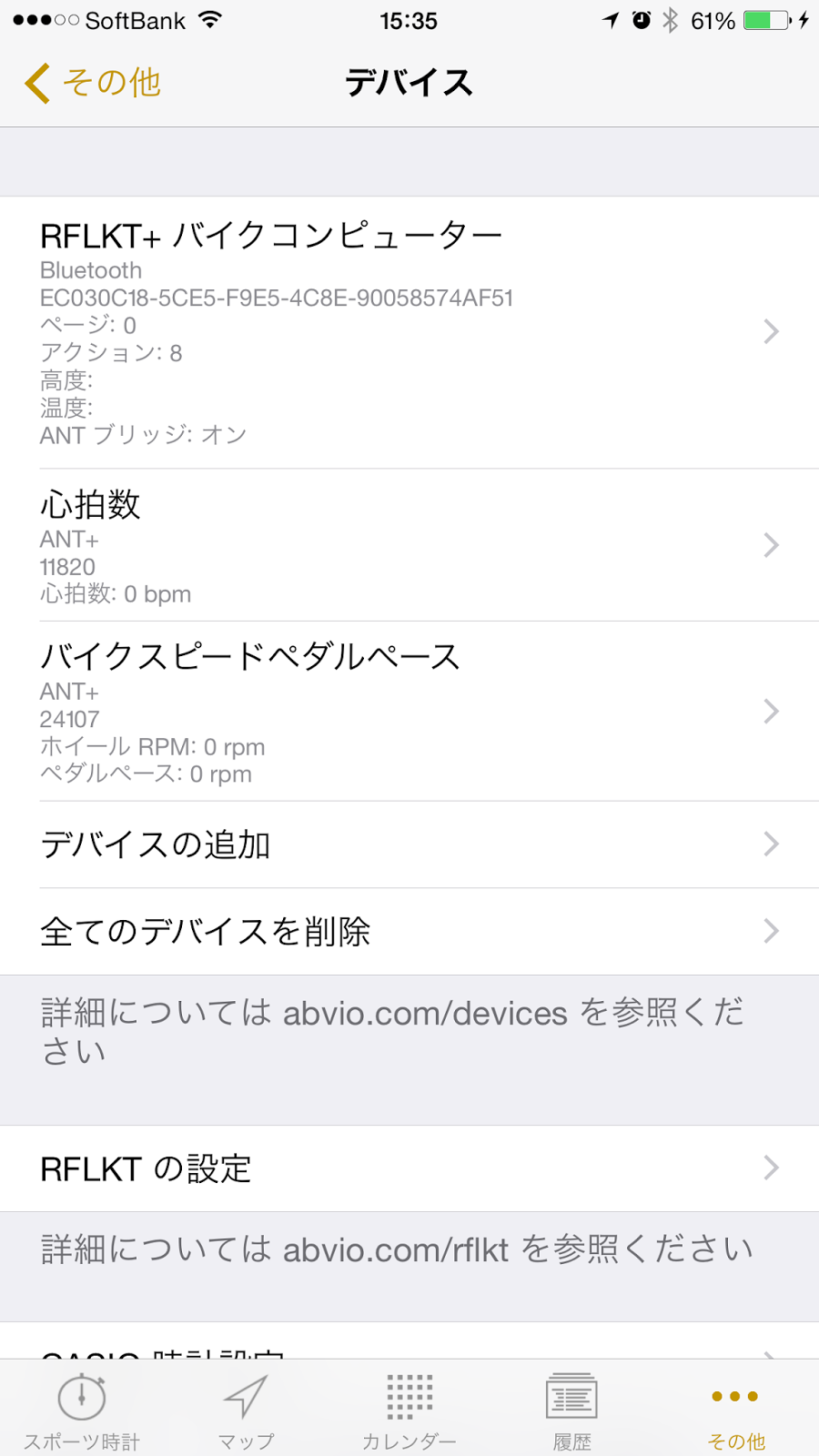This screenshot has width=819, height=1456.
Task: Open RFLKT の設定
Action: coord(409,1168)
